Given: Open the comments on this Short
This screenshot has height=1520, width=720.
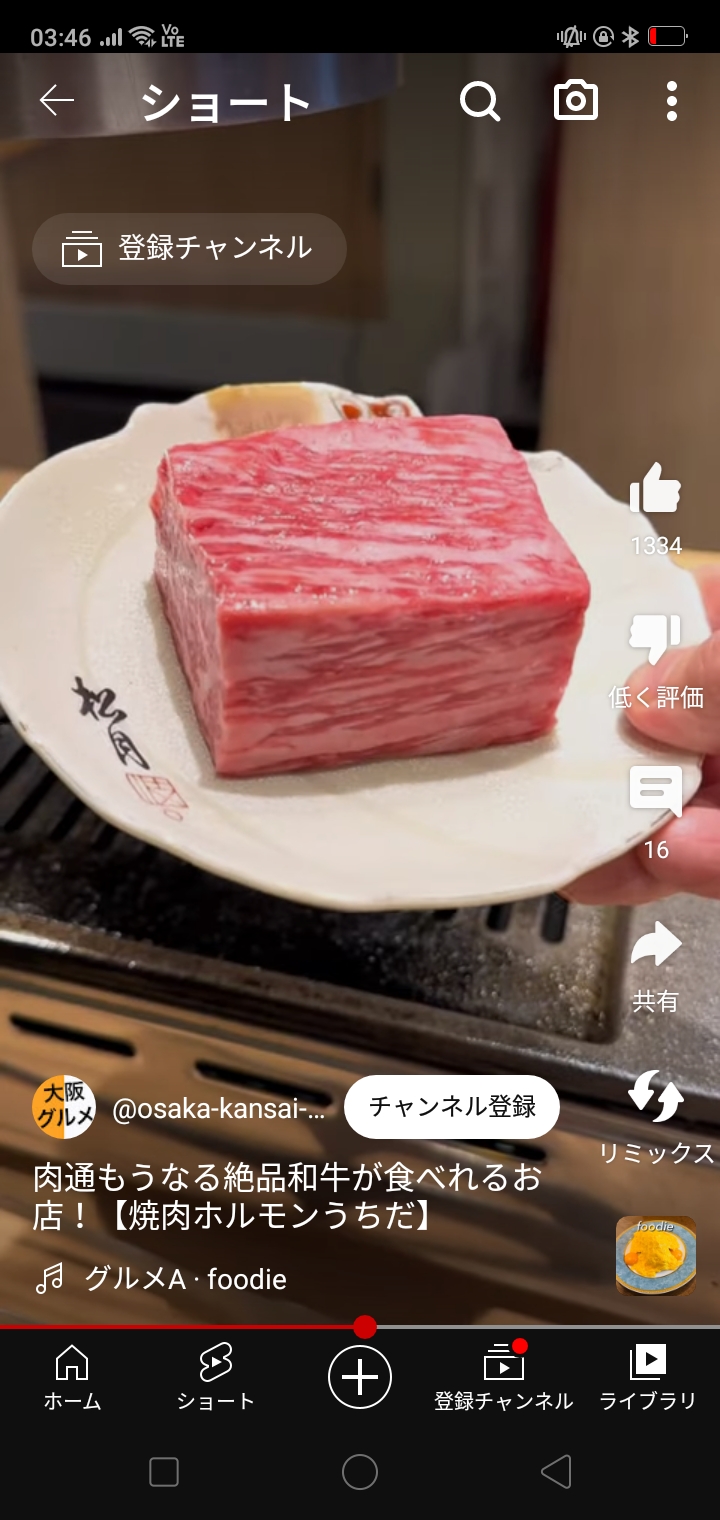Looking at the screenshot, I should click(656, 792).
